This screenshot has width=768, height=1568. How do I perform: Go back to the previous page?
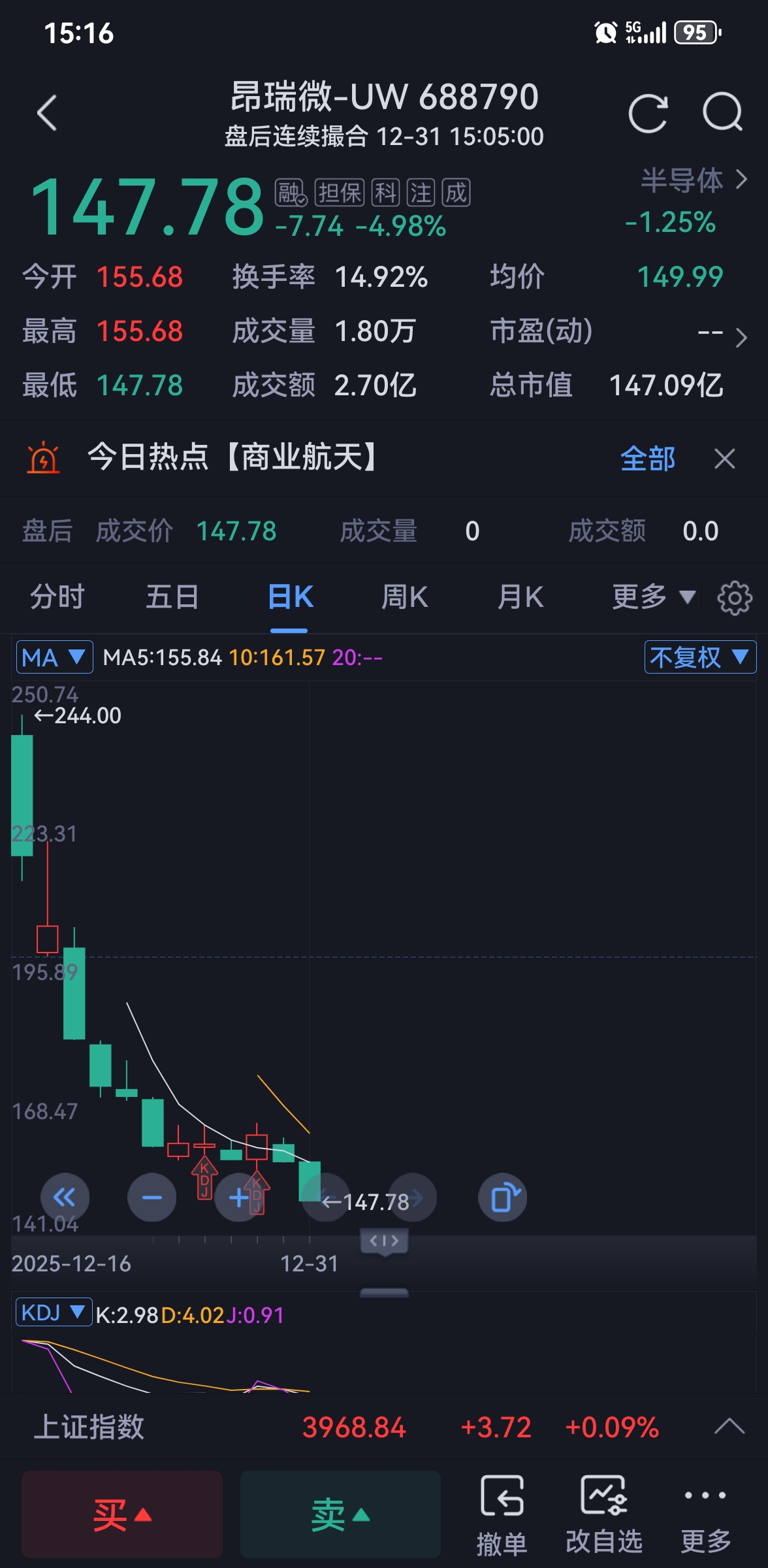47,113
